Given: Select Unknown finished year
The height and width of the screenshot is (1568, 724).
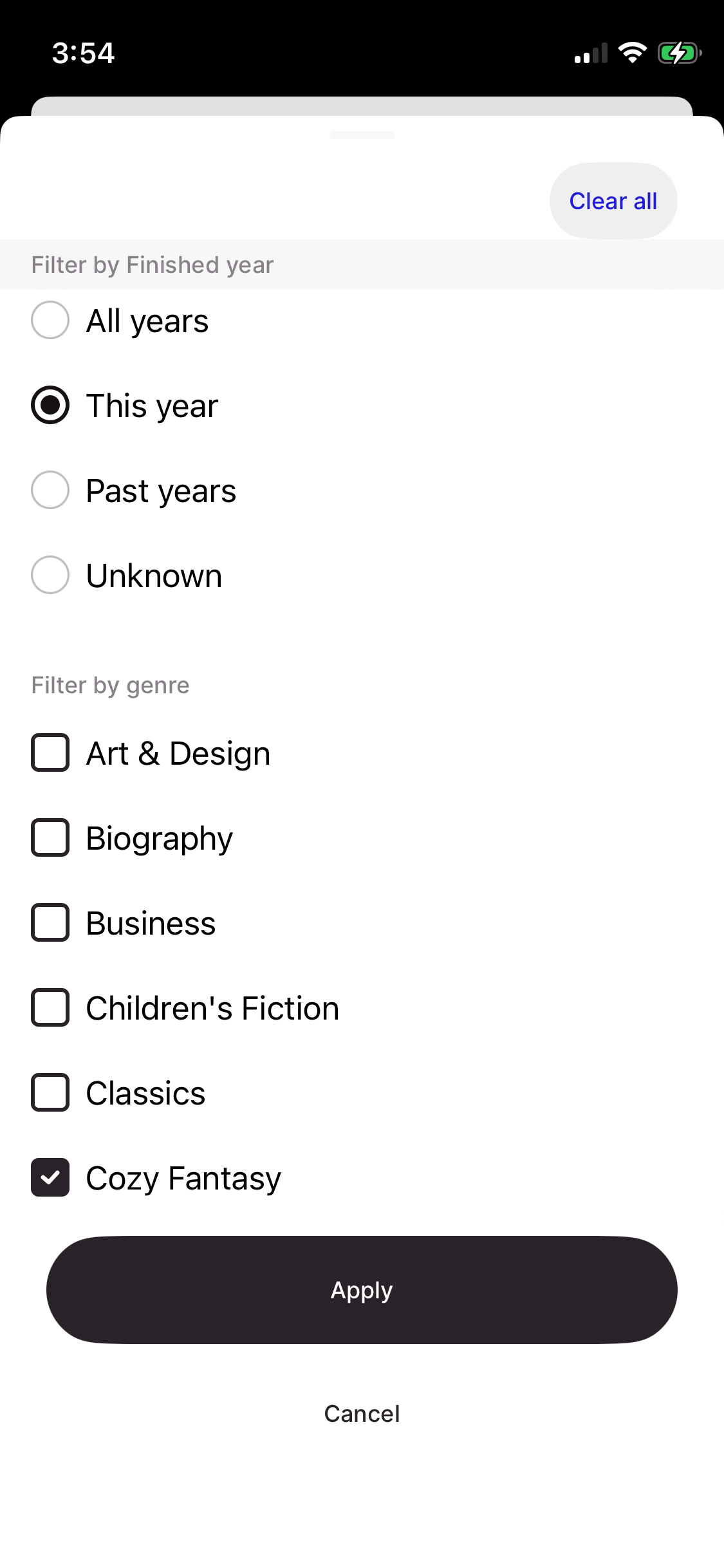Looking at the screenshot, I should coord(50,575).
